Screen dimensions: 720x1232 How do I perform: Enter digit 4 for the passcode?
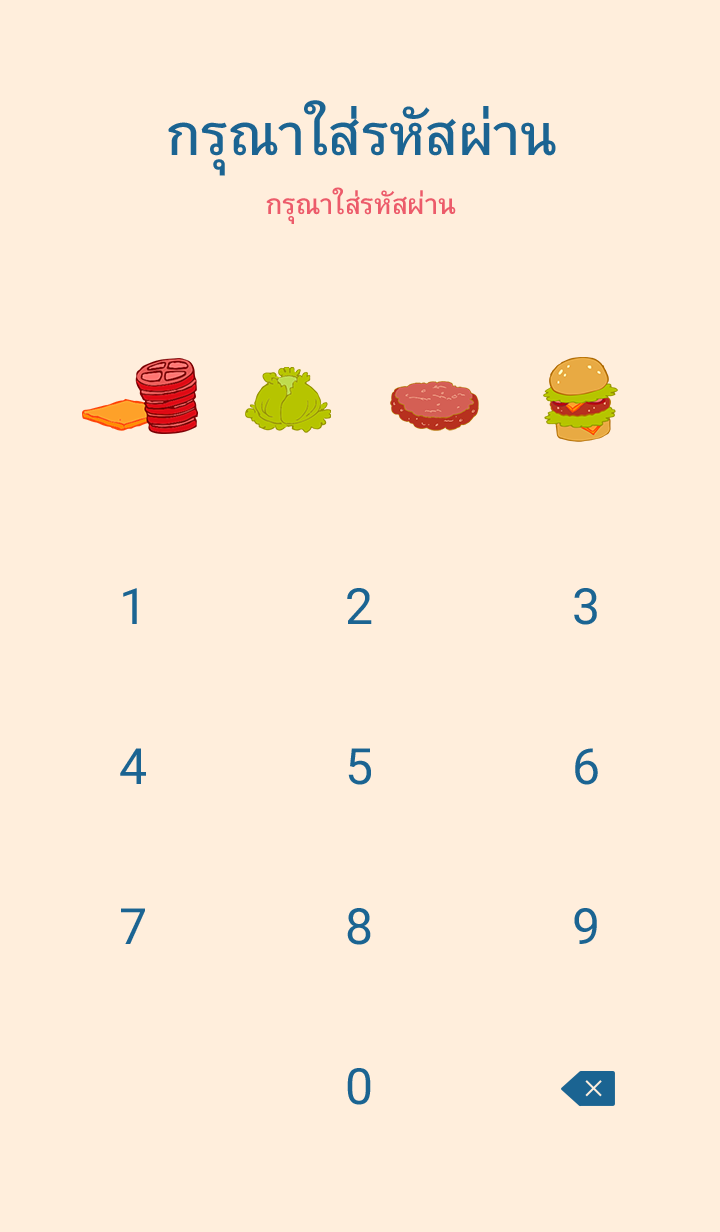coord(133,767)
